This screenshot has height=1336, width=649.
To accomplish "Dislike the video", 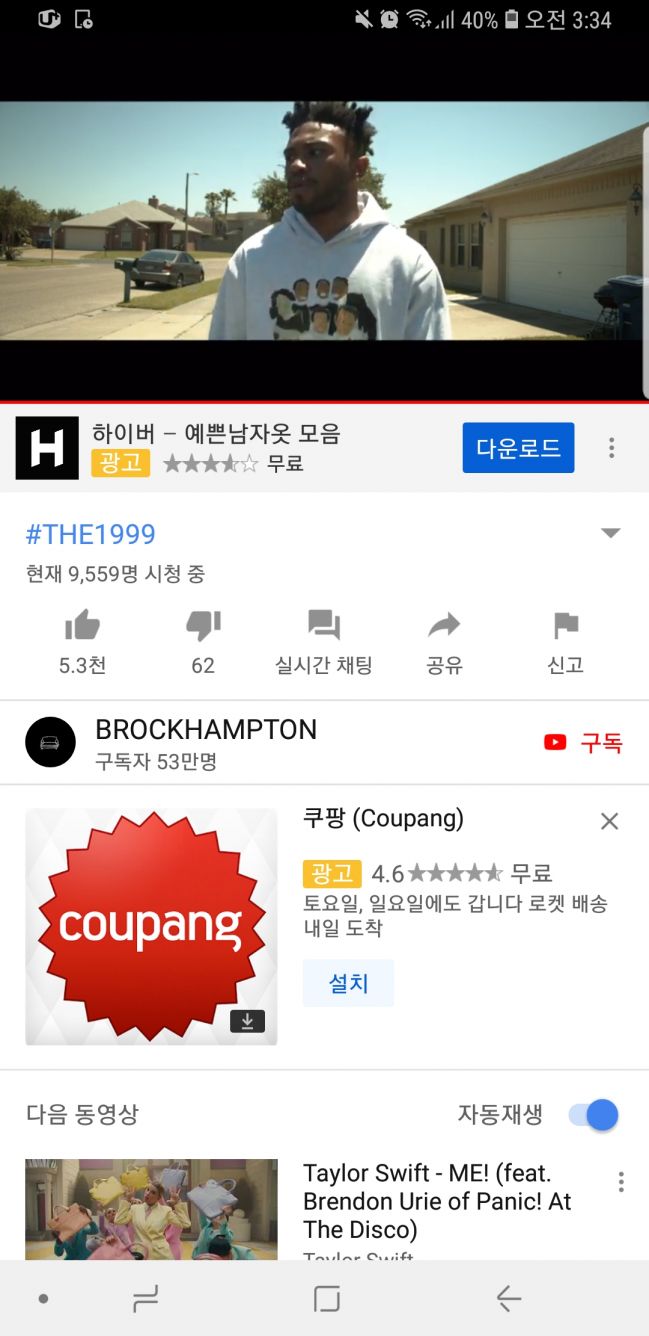I will point(203,627).
